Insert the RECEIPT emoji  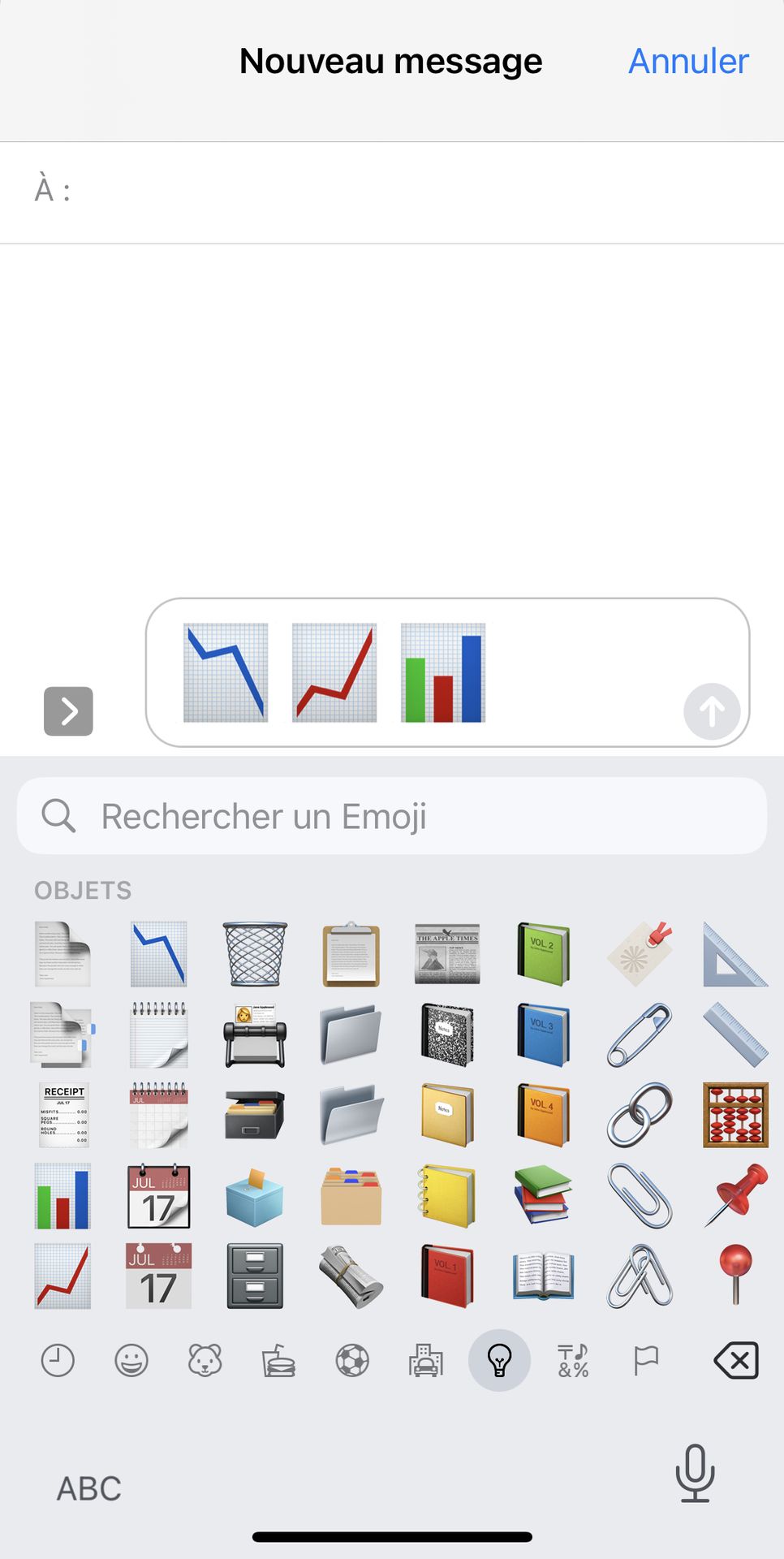(63, 1114)
